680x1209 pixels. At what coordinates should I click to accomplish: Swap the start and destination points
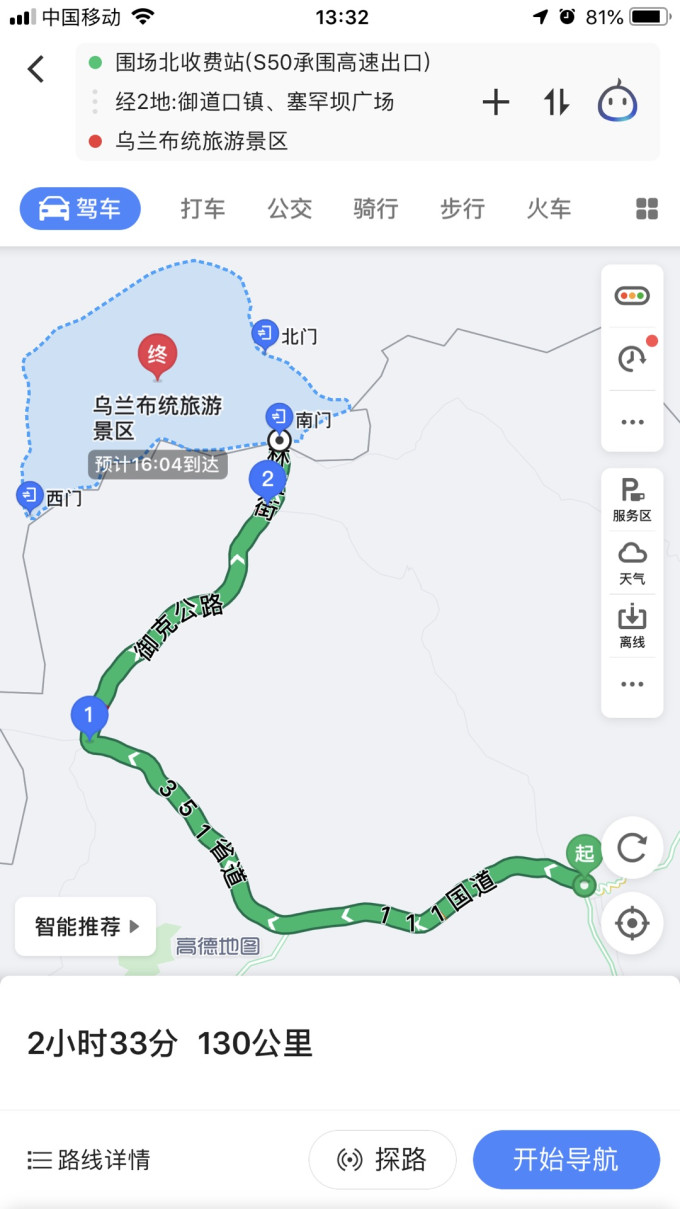pyautogui.click(x=556, y=102)
